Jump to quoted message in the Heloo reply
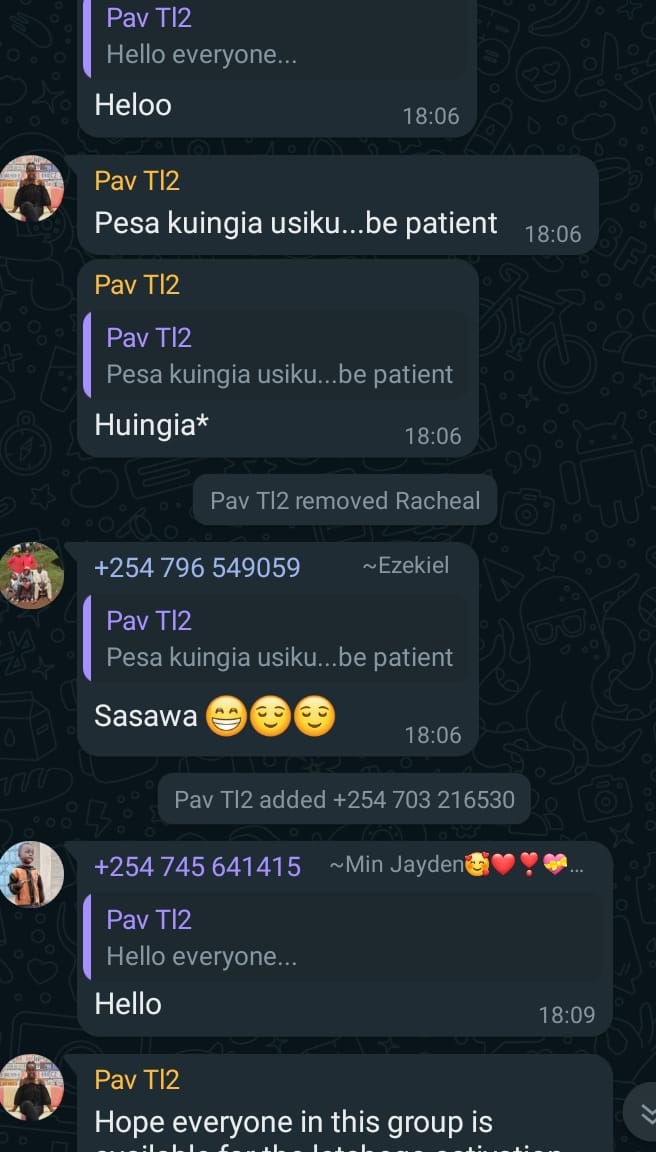656x1152 pixels. pos(275,37)
